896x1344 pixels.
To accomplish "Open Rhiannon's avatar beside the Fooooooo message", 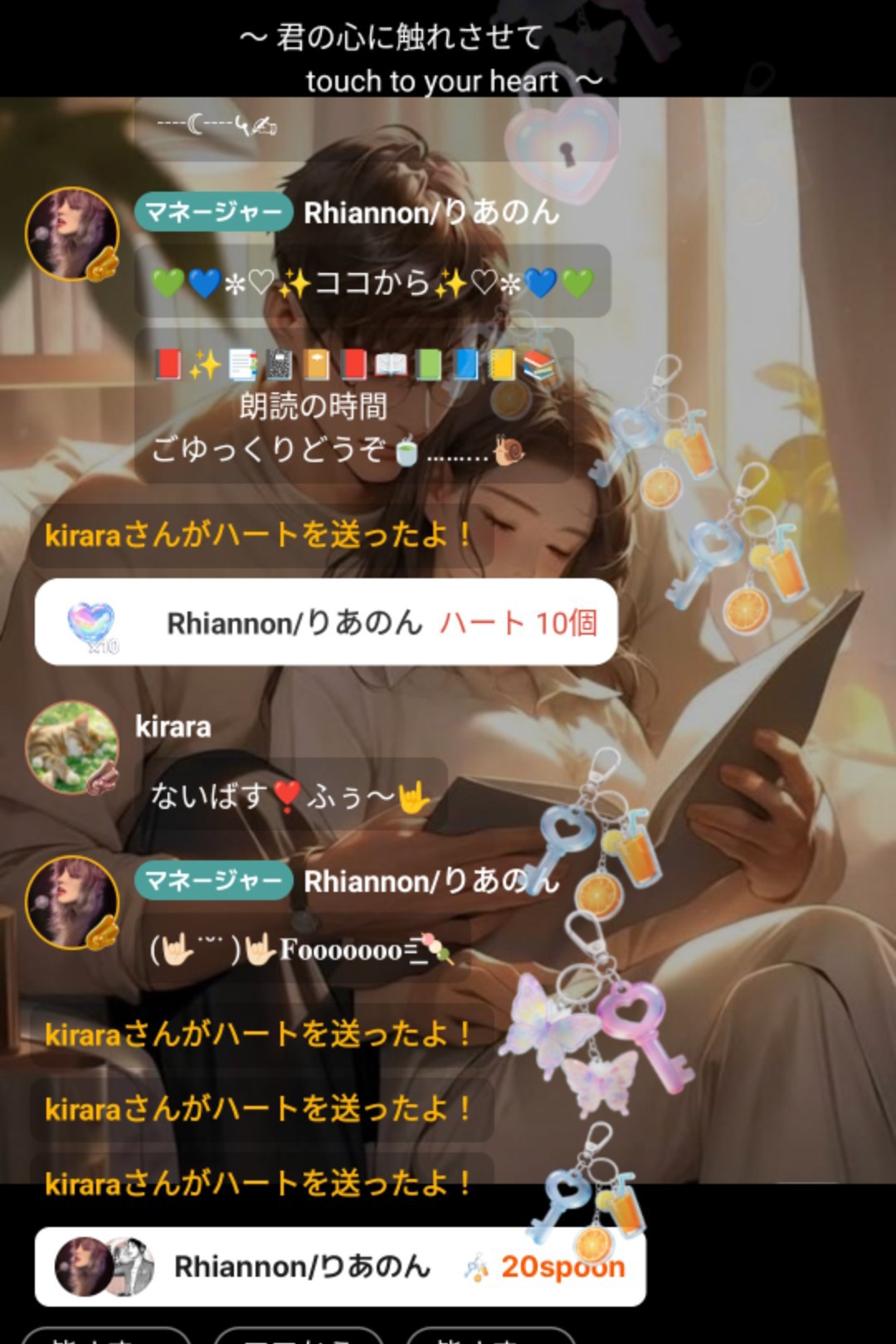I will [x=71, y=903].
